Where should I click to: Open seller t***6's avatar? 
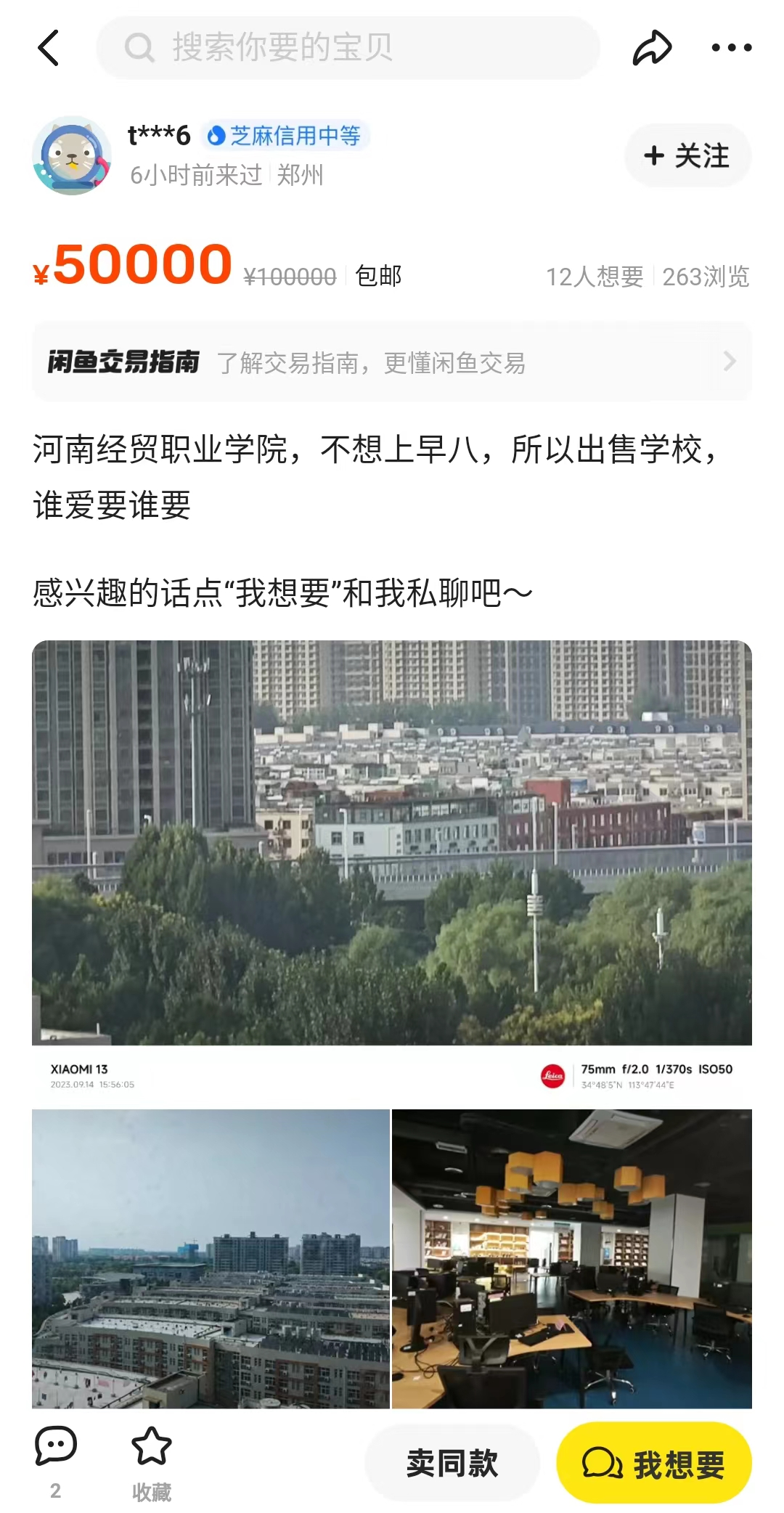71,155
